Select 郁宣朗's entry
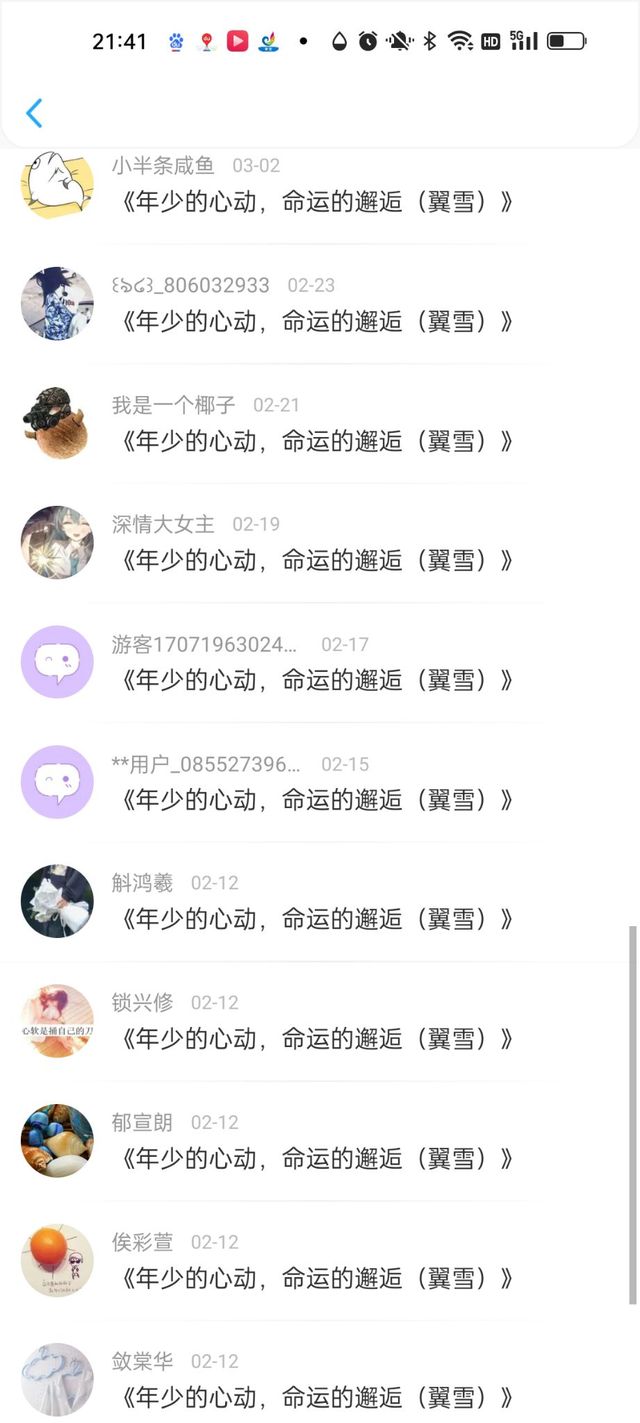The image size is (640, 1423). (316, 1158)
